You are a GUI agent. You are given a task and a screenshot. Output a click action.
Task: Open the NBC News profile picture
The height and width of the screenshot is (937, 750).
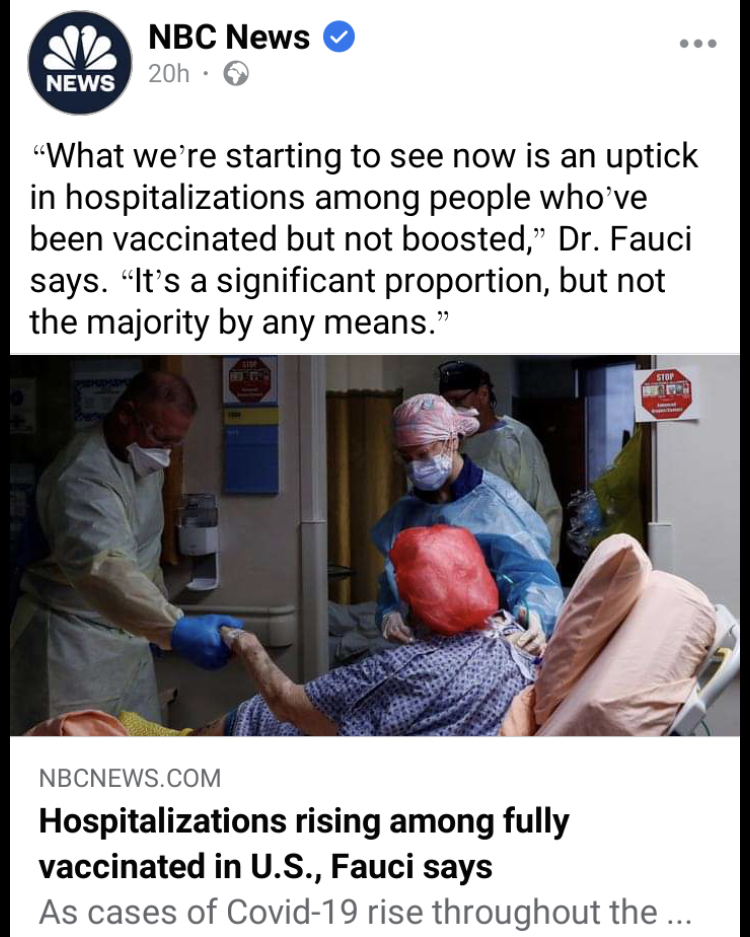tap(79, 64)
